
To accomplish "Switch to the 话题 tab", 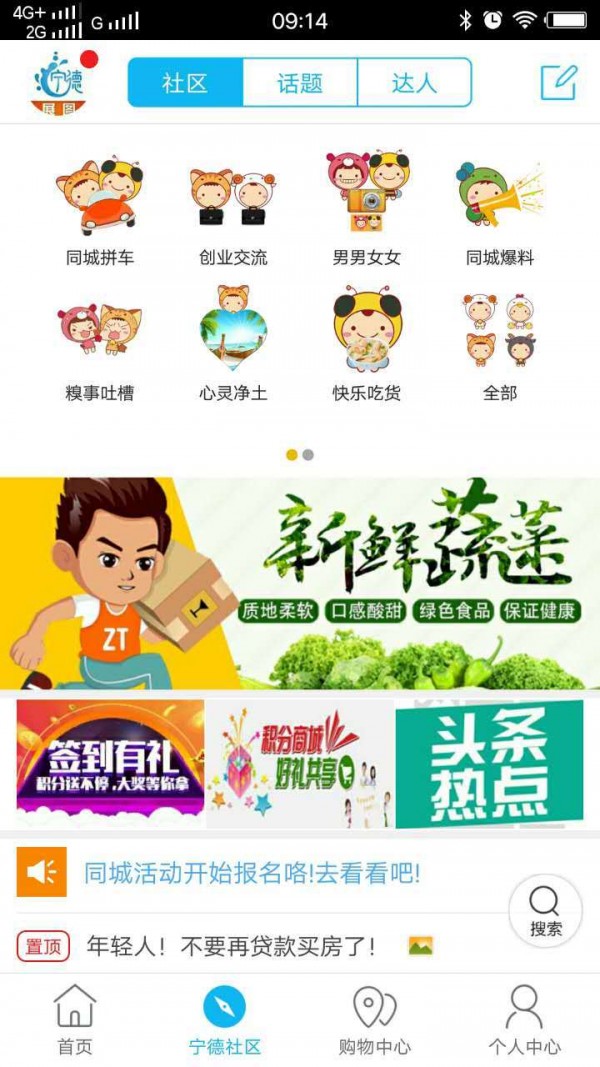I will [x=300, y=82].
